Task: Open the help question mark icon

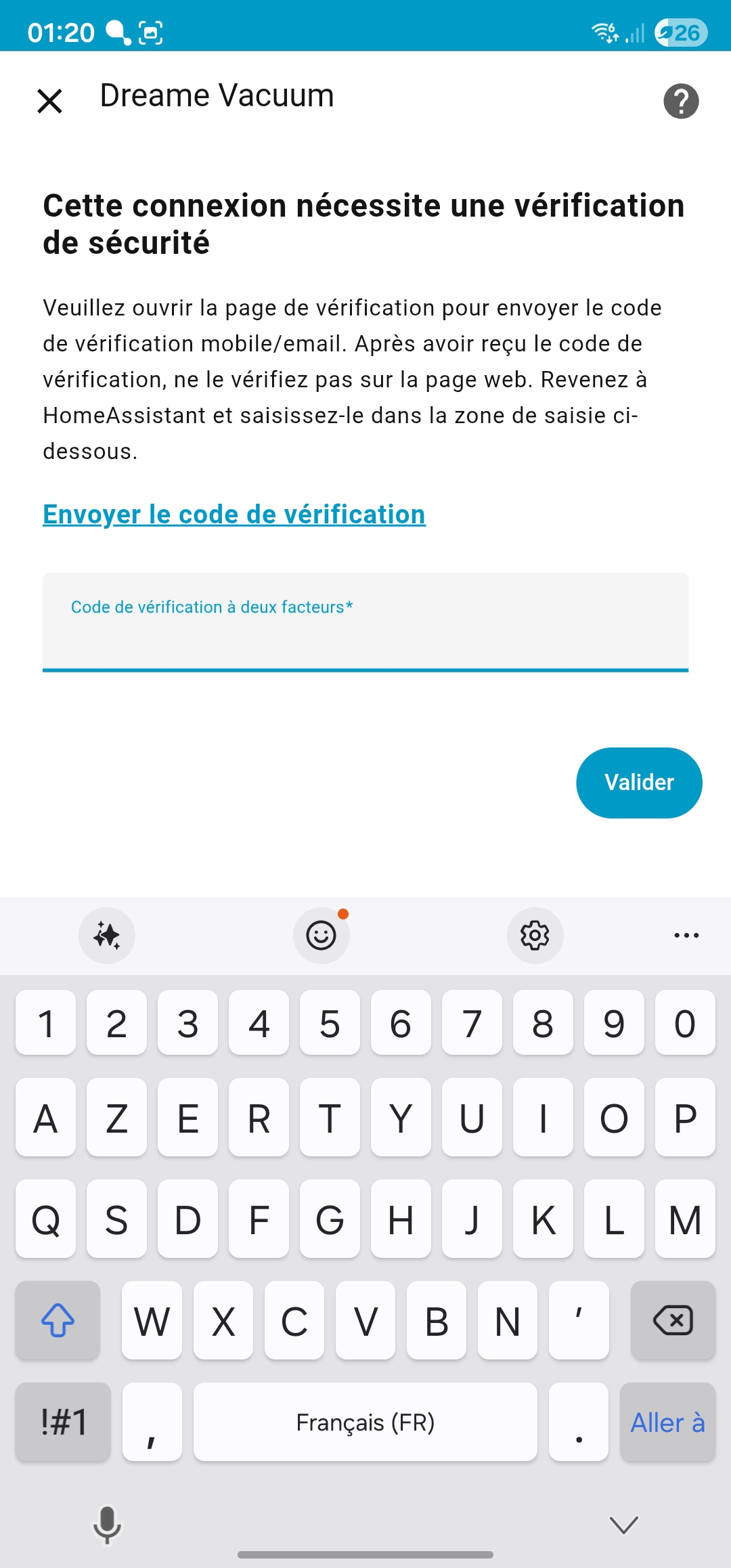Action: 681,102
